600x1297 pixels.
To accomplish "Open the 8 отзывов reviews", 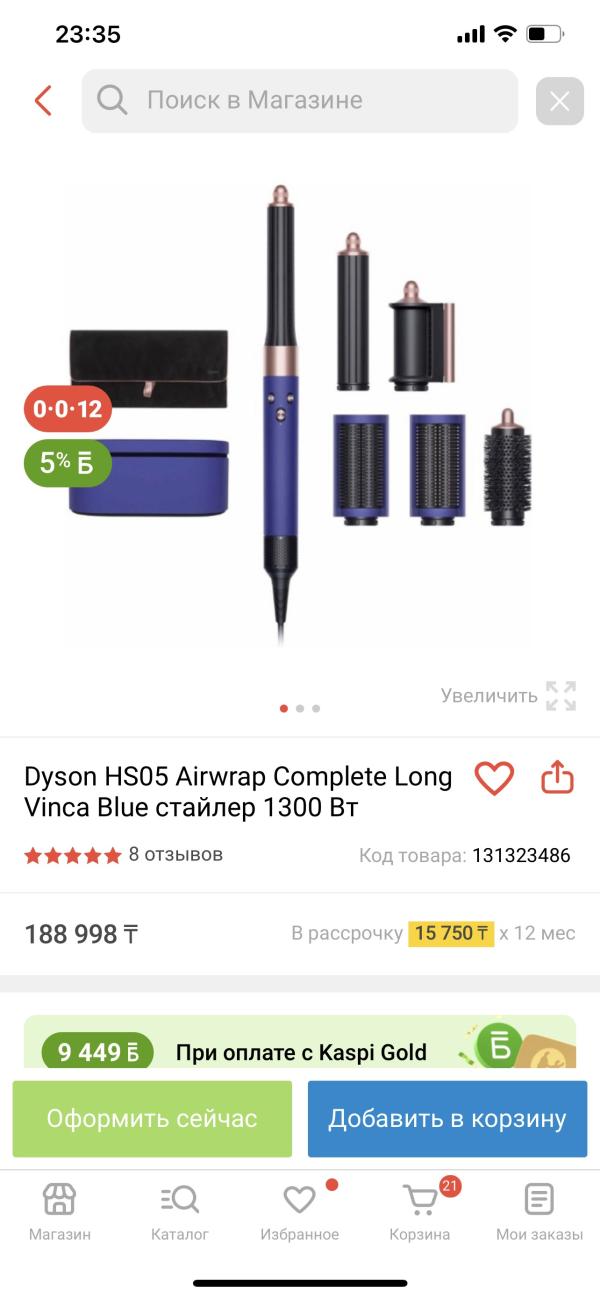I will tap(175, 855).
